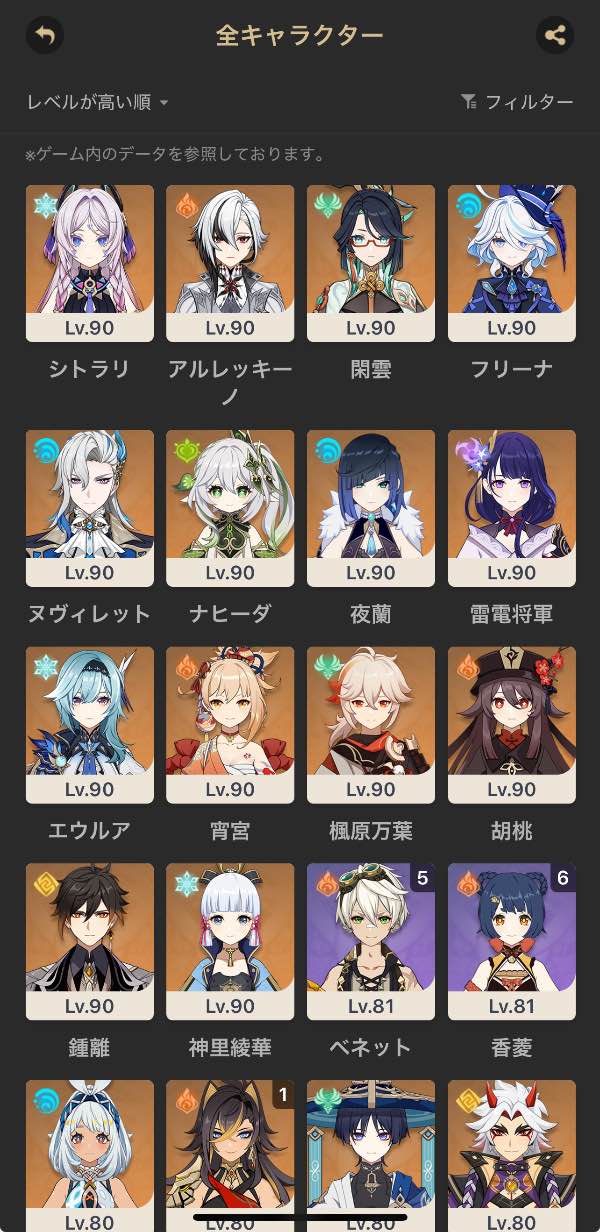The height and width of the screenshot is (1232, 600).
Task: Open 神里綾華 character card
Action: pyautogui.click(x=230, y=942)
